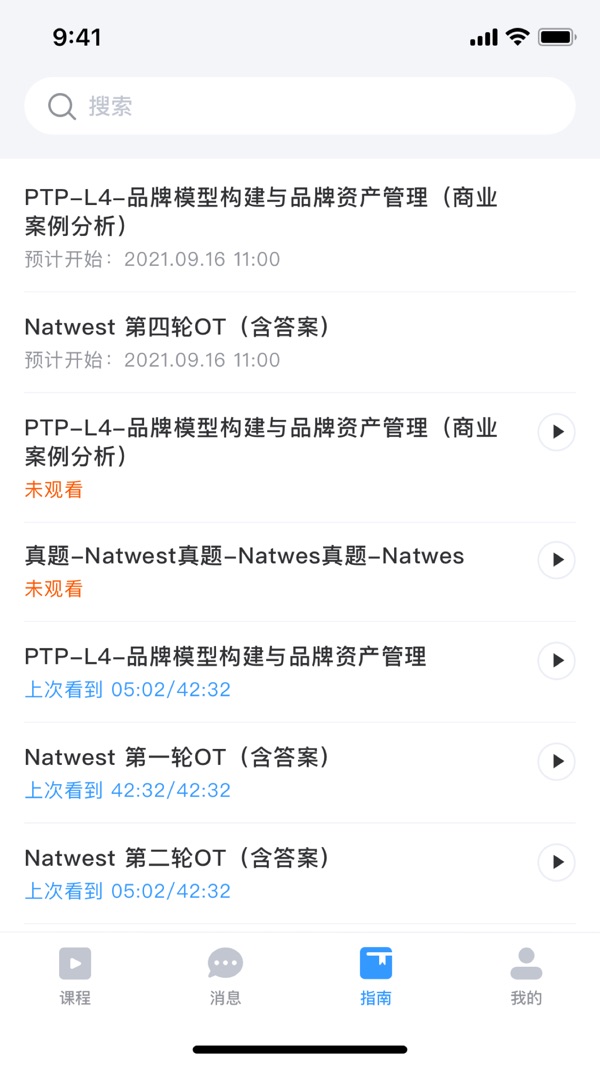Viewport: 600px width, 1067px height.
Task: Switch to the 消息 tab
Action: [225, 976]
